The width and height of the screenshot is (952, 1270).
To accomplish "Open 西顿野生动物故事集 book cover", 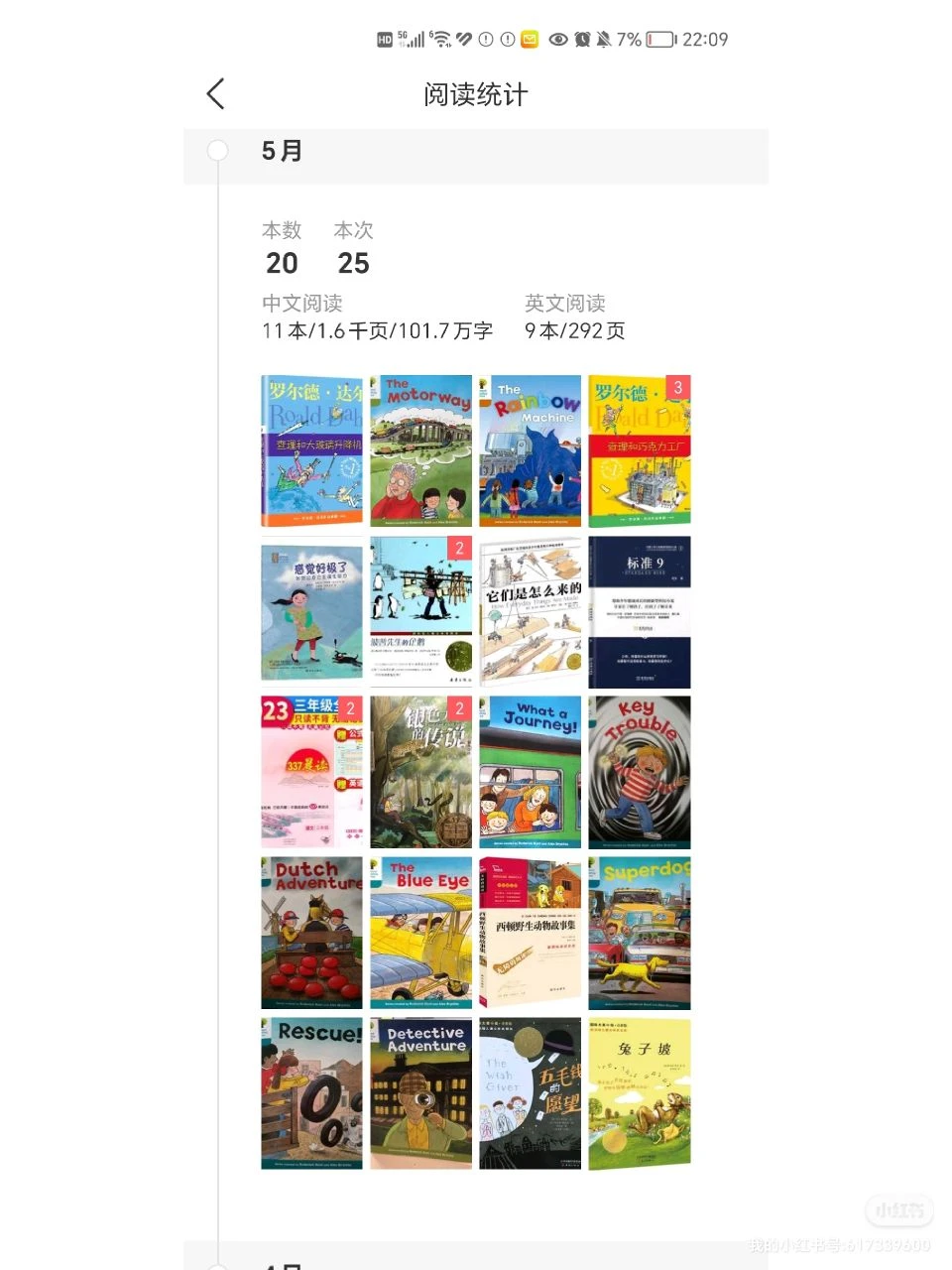I will pos(530,933).
